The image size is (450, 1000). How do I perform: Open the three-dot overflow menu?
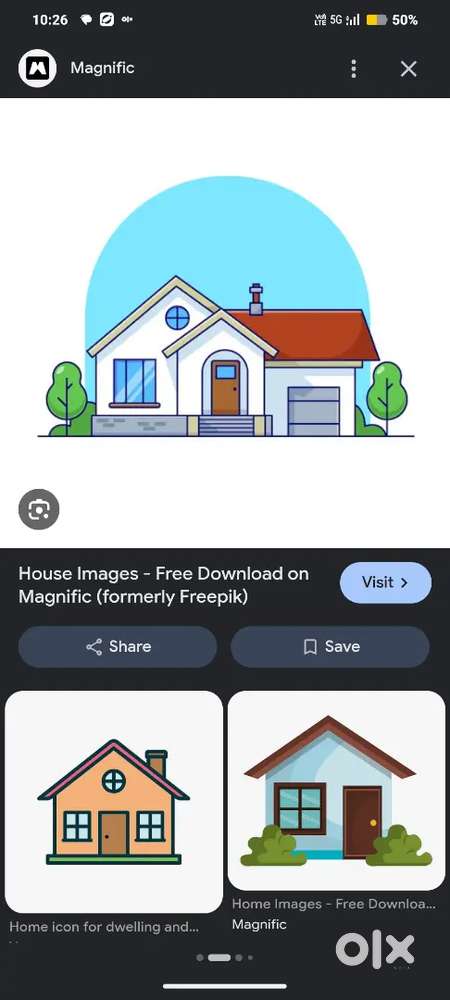coord(354,69)
